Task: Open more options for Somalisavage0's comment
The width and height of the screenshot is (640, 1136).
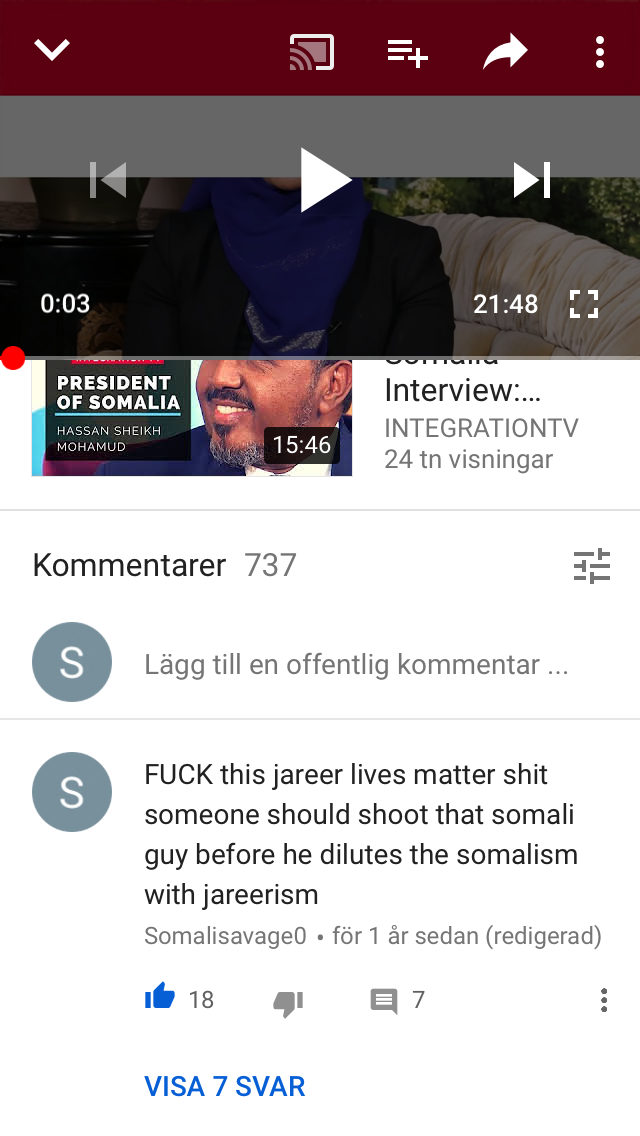Action: 604,1000
